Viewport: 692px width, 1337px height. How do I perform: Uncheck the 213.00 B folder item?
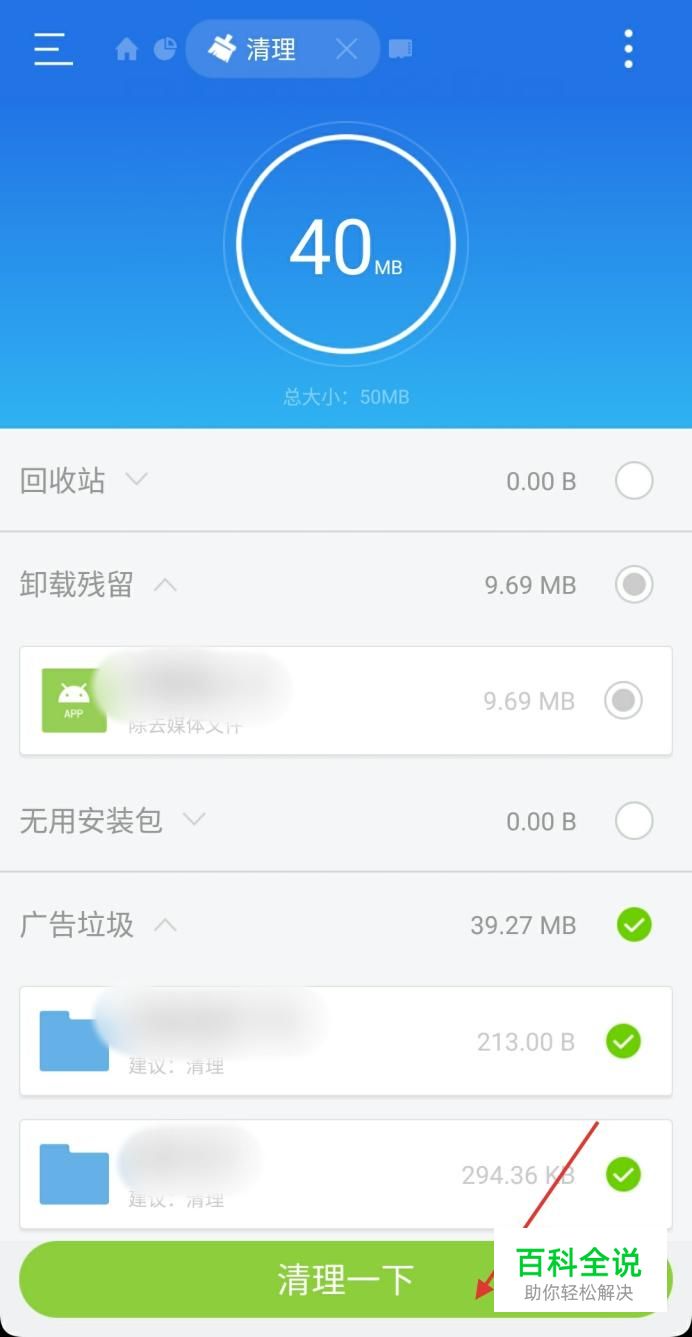(x=623, y=1041)
